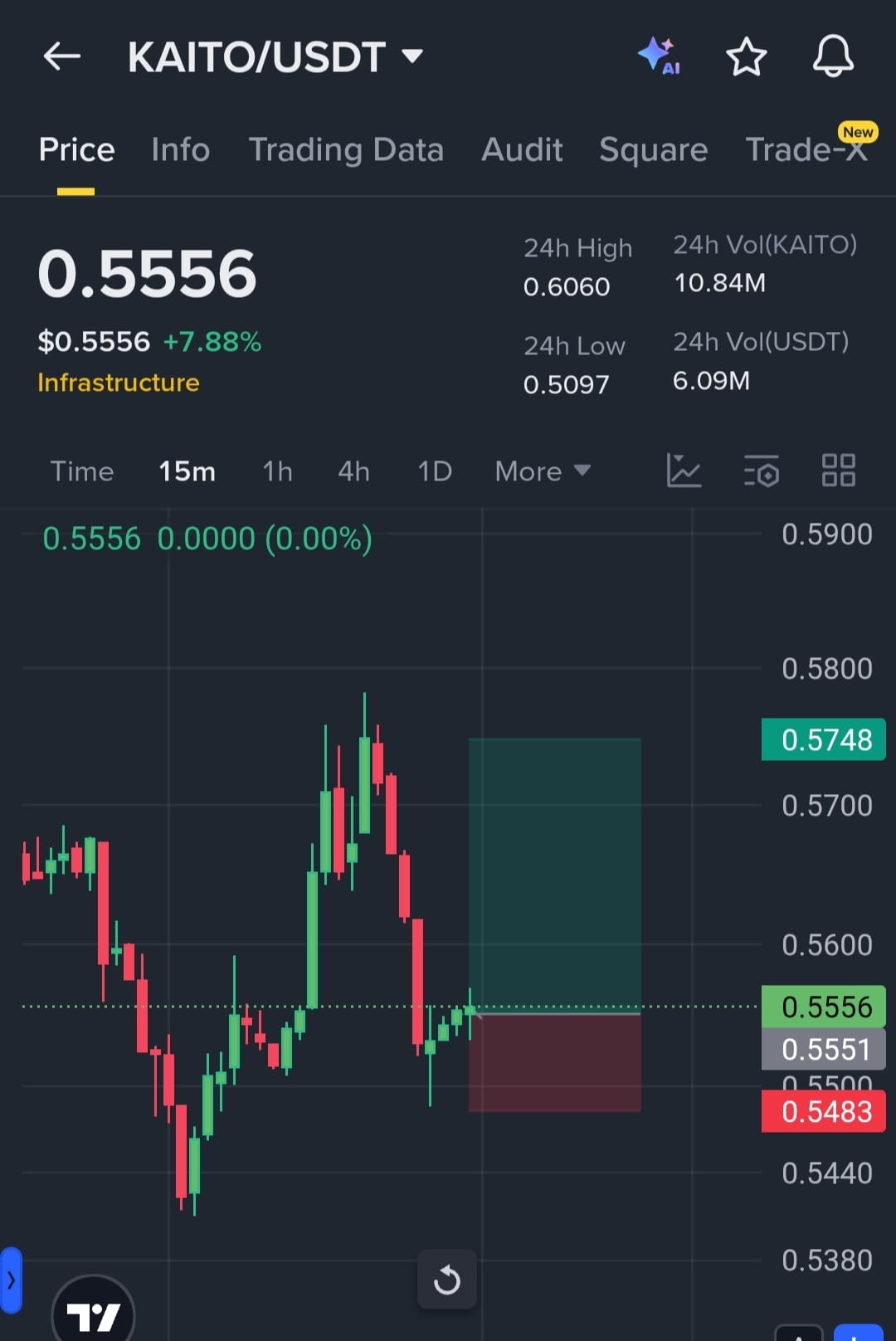The height and width of the screenshot is (1341, 896).
Task: Open the chart style selector icon
Action: pos(683,471)
